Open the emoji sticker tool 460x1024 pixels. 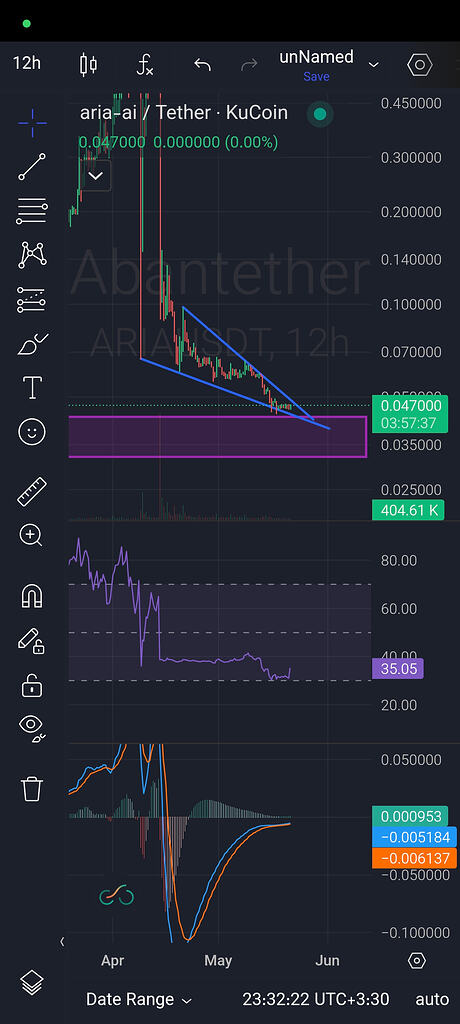coord(32,432)
